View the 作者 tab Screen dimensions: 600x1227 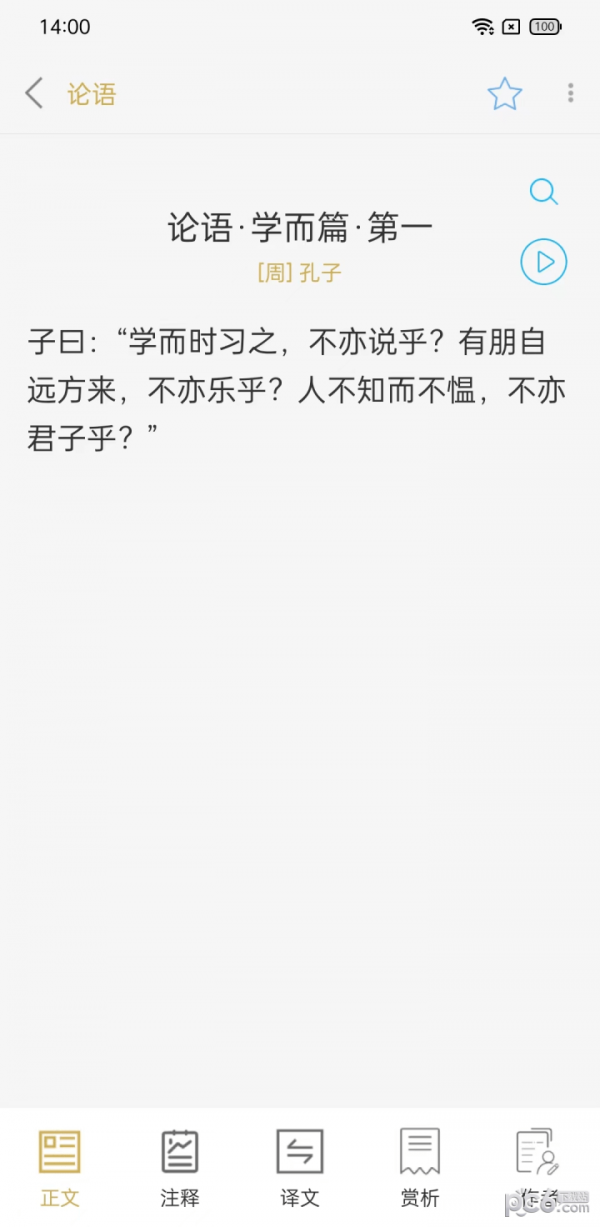[x=538, y=1166]
